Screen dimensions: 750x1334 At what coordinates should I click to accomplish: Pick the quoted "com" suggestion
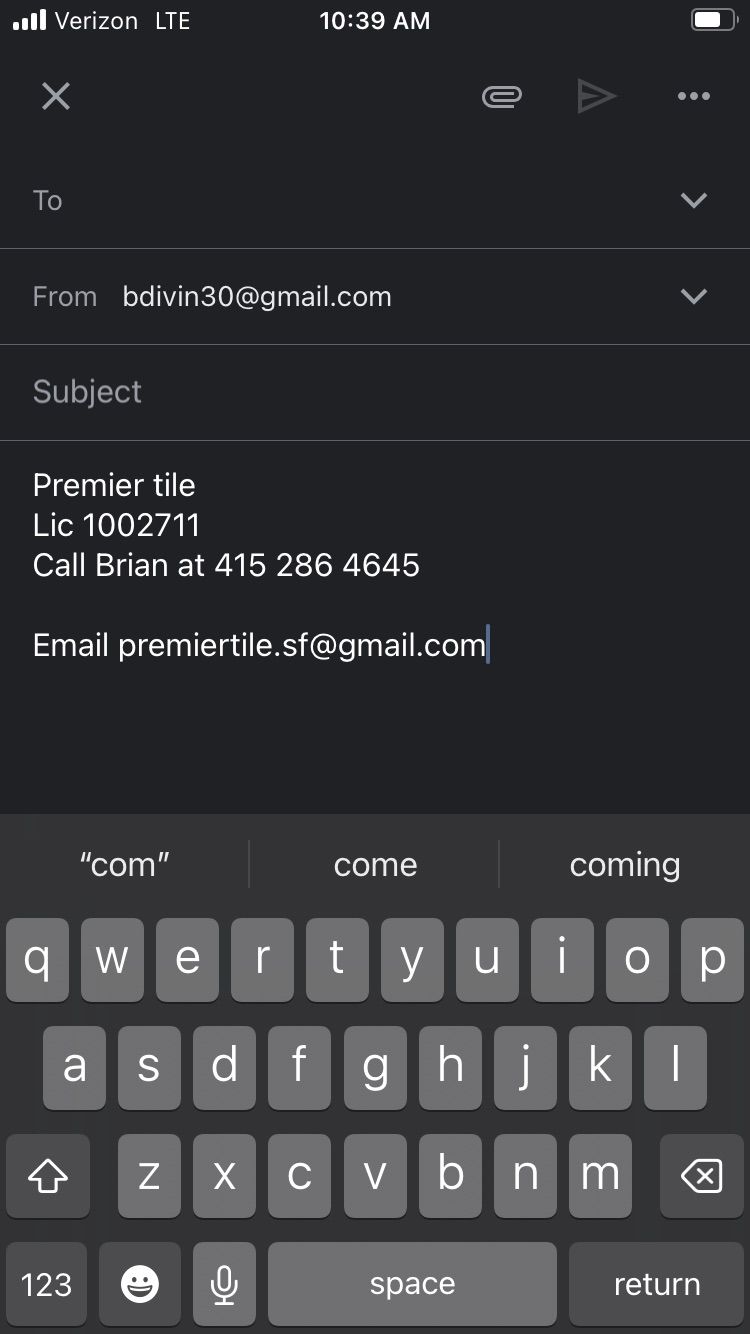click(x=124, y=865)
